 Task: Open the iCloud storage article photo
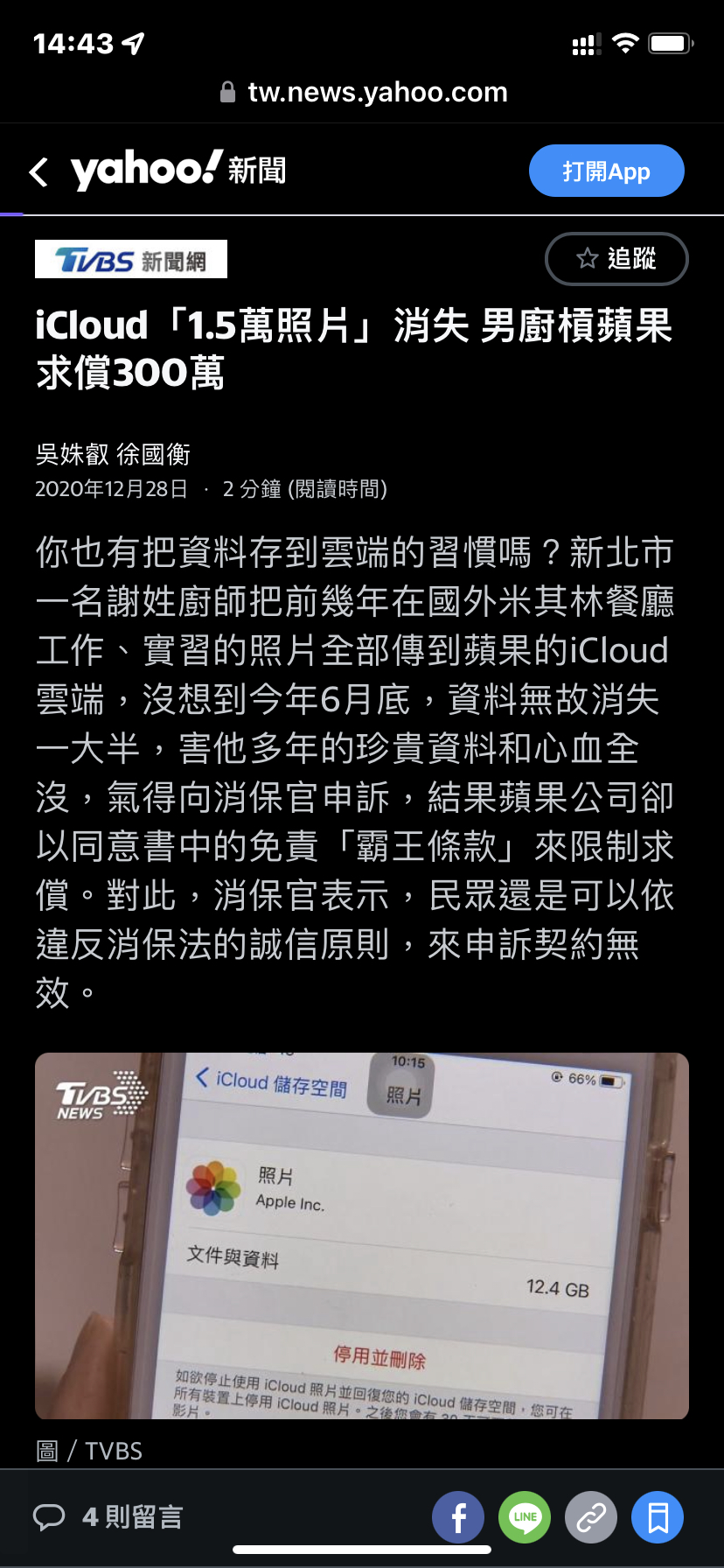click(x=362, y=1235)
